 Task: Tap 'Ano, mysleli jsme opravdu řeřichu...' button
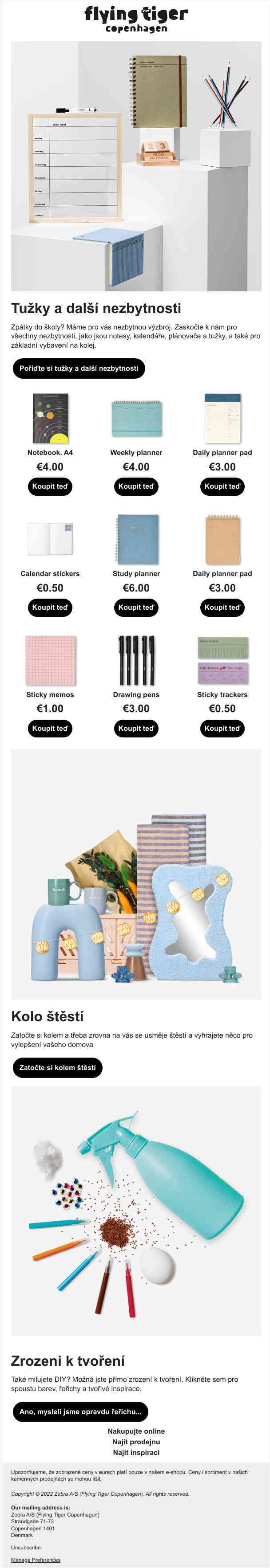tap(80, 1411)
